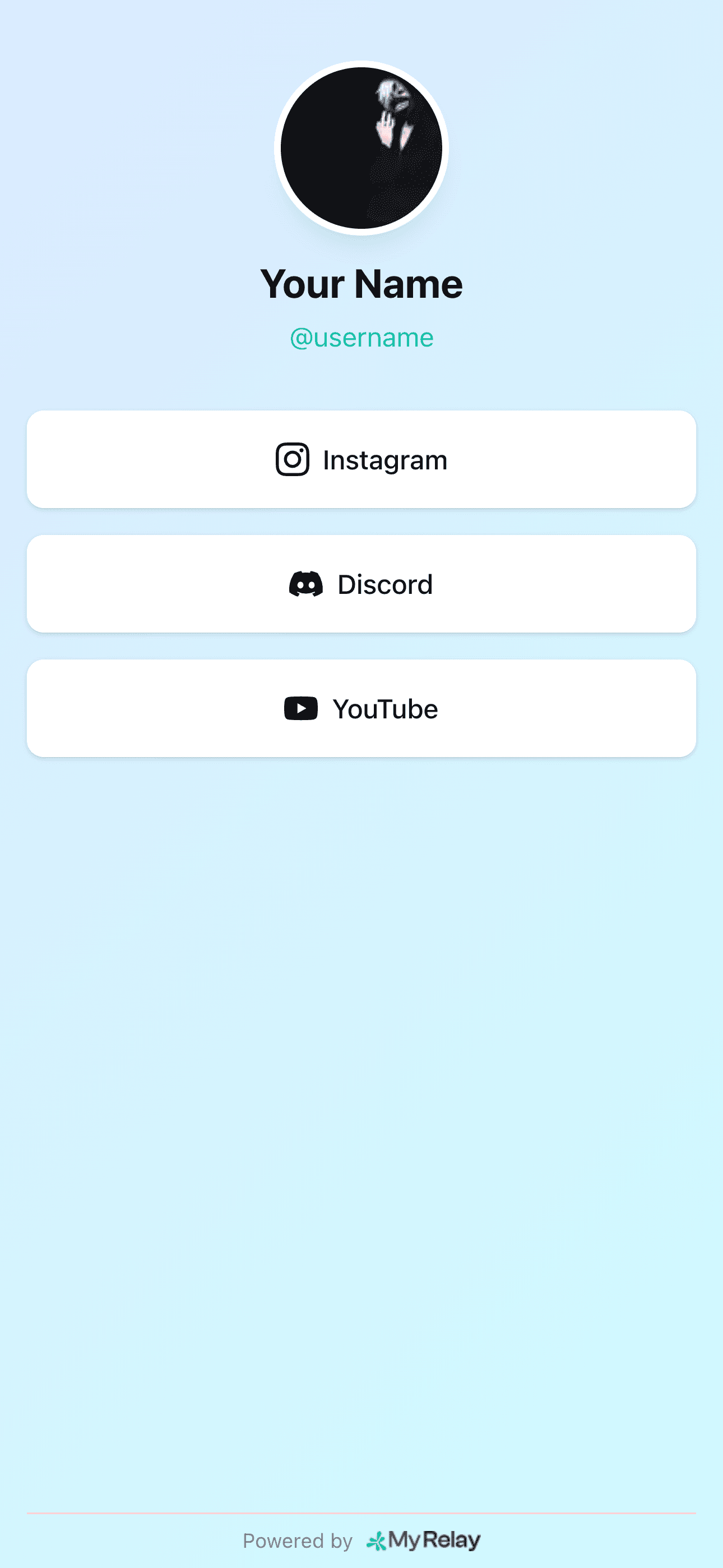Click the Discord label text
The height and width of the screenshot is (1568, 723).
(x=384, y=584)
